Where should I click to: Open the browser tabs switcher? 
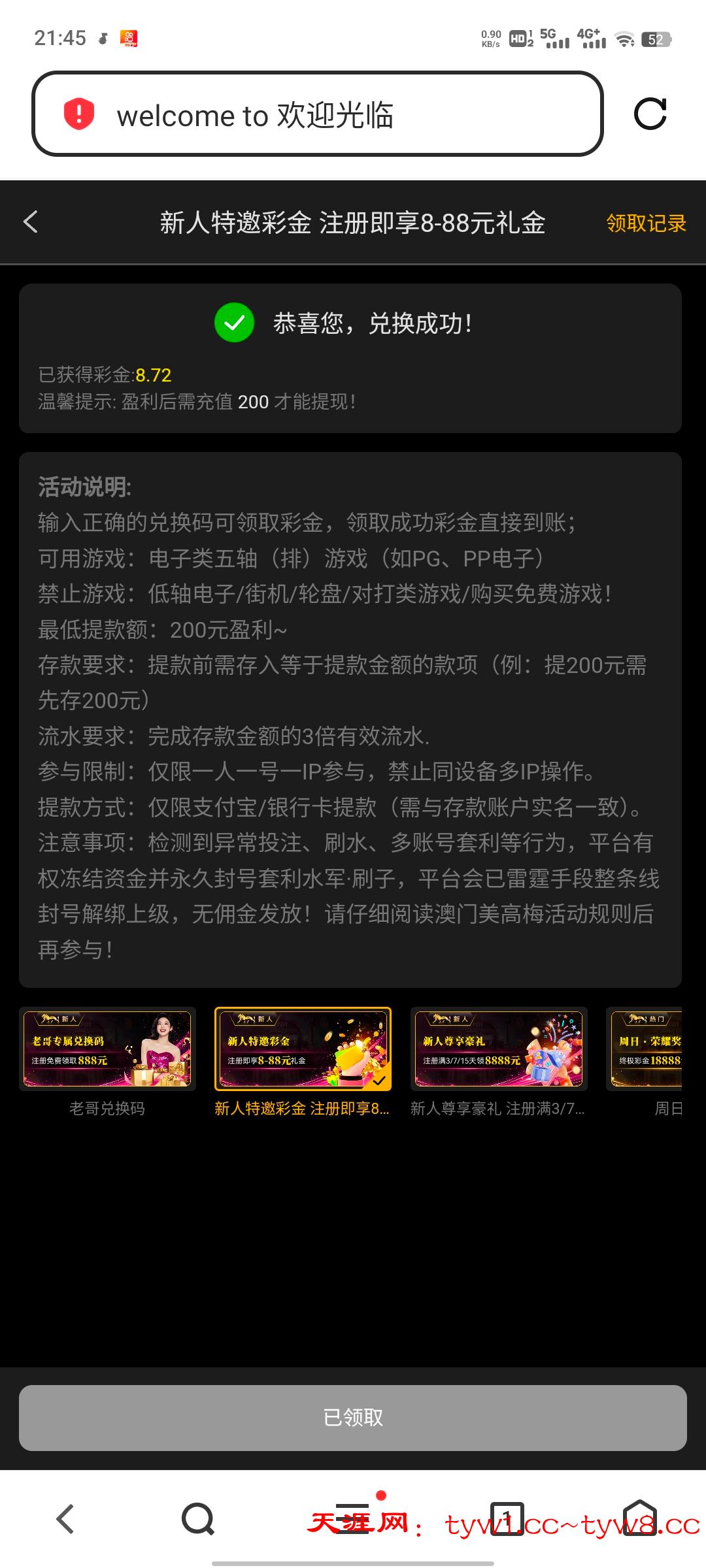click(508, 1518)
